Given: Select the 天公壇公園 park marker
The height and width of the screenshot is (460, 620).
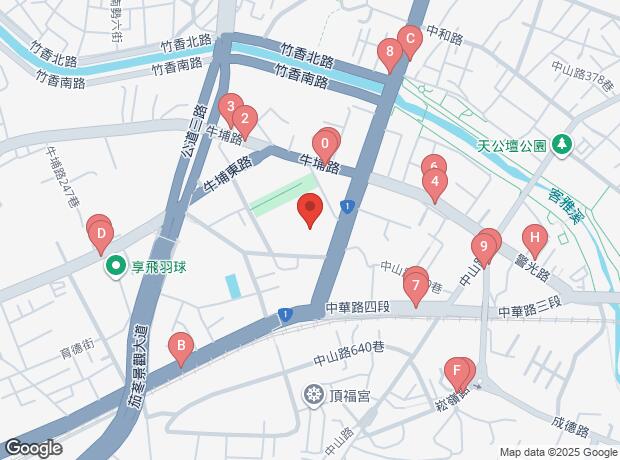Looking at the screenshot, I should 563,145.
